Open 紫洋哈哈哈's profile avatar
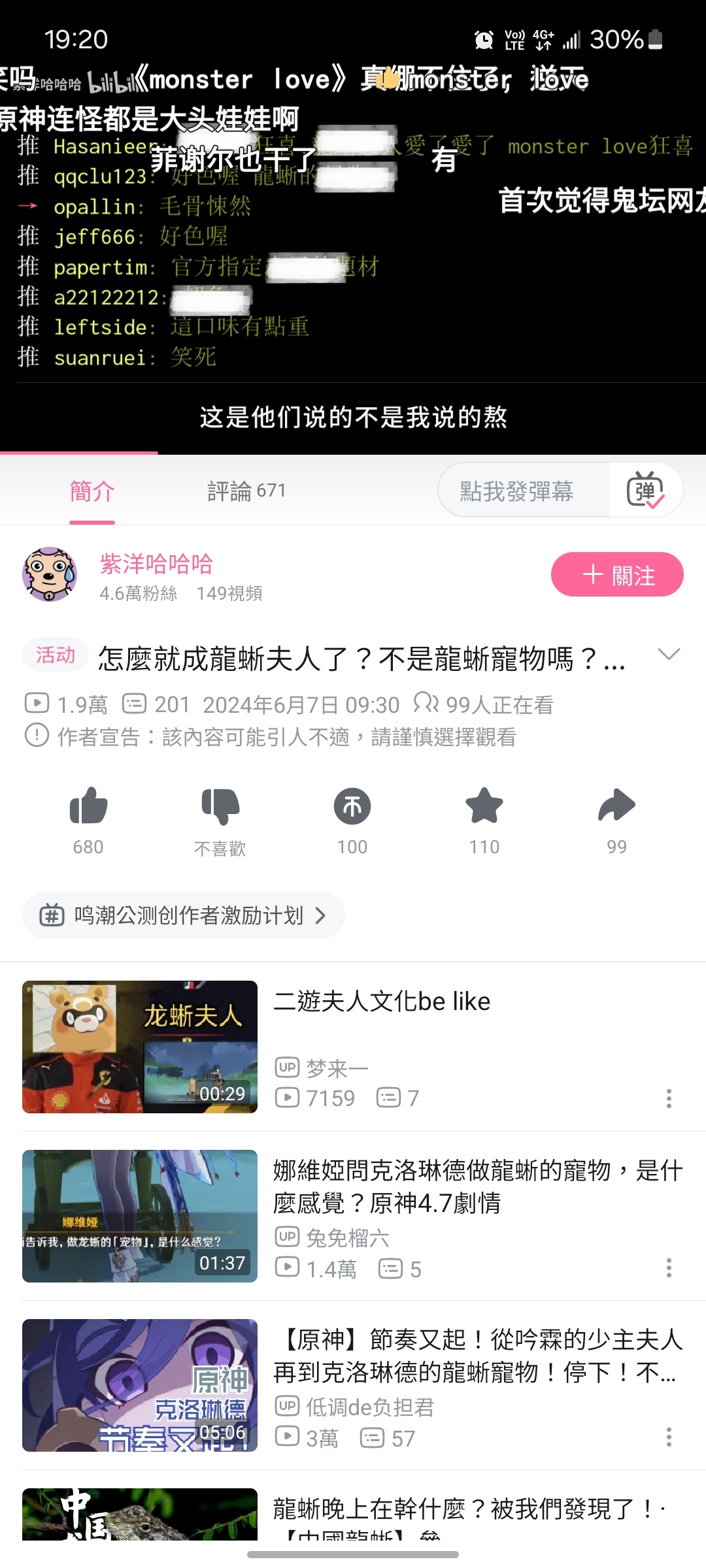Viewport: 706px width, 1568px height. point(50,574)
